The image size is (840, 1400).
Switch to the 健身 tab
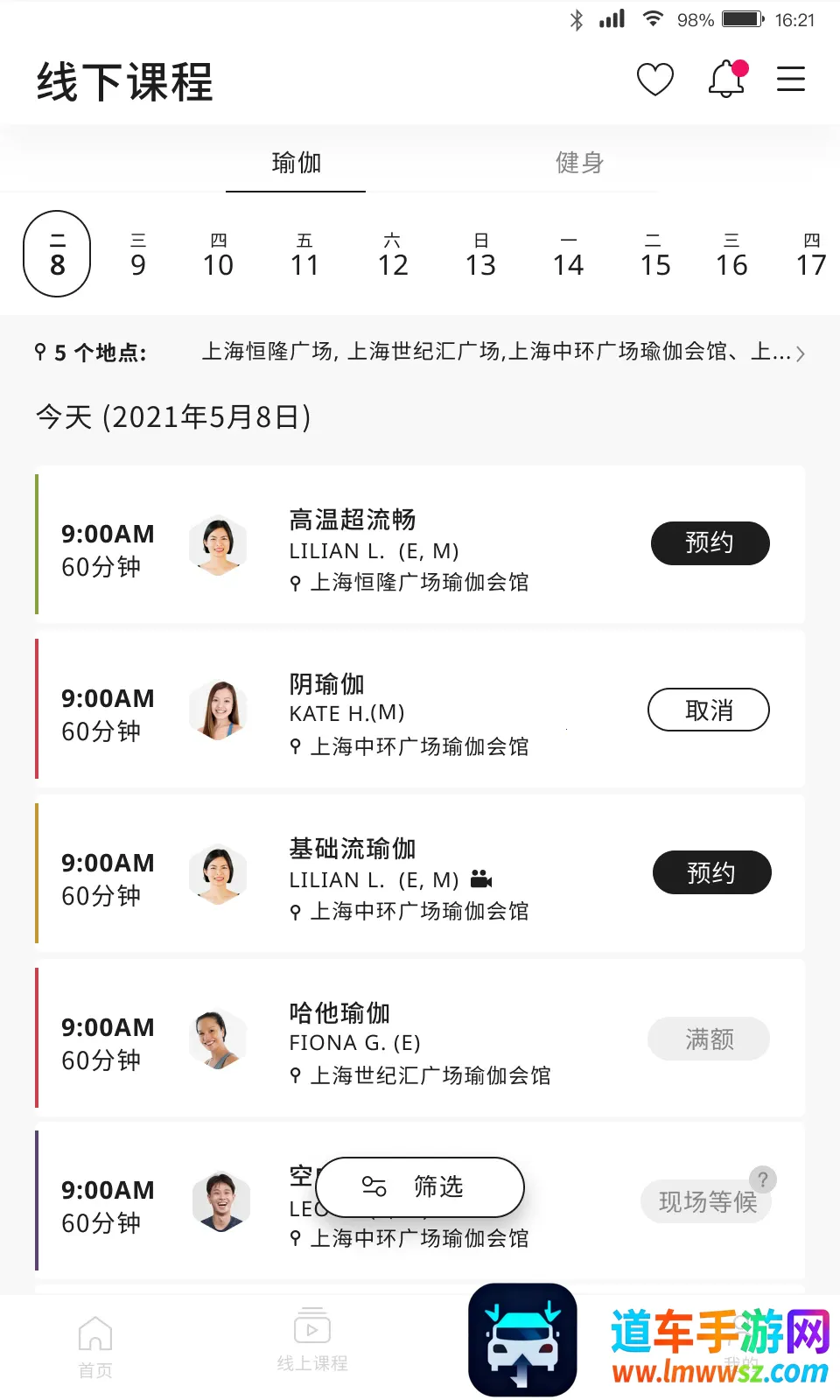pyautogui.click(x=579, y=163)
